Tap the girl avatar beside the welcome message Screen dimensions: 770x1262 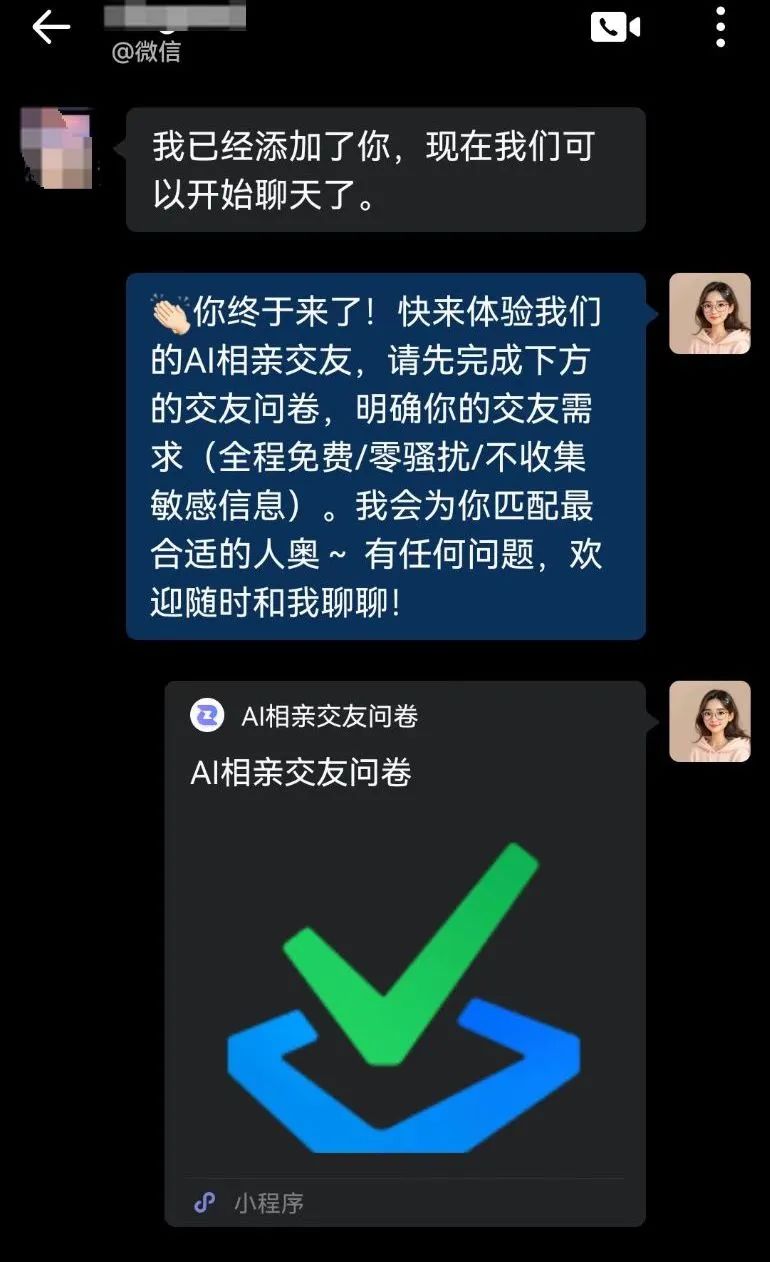[x=709, y=313]
